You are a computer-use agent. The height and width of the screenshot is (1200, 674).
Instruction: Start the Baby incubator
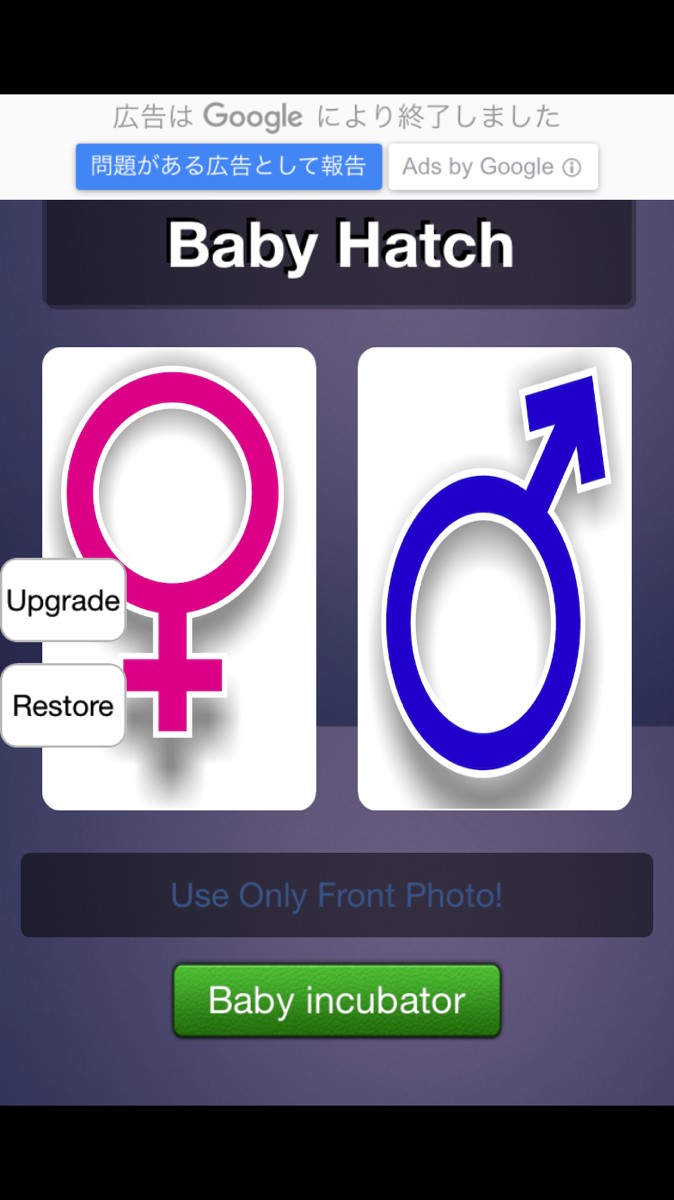click(337, 1000)
